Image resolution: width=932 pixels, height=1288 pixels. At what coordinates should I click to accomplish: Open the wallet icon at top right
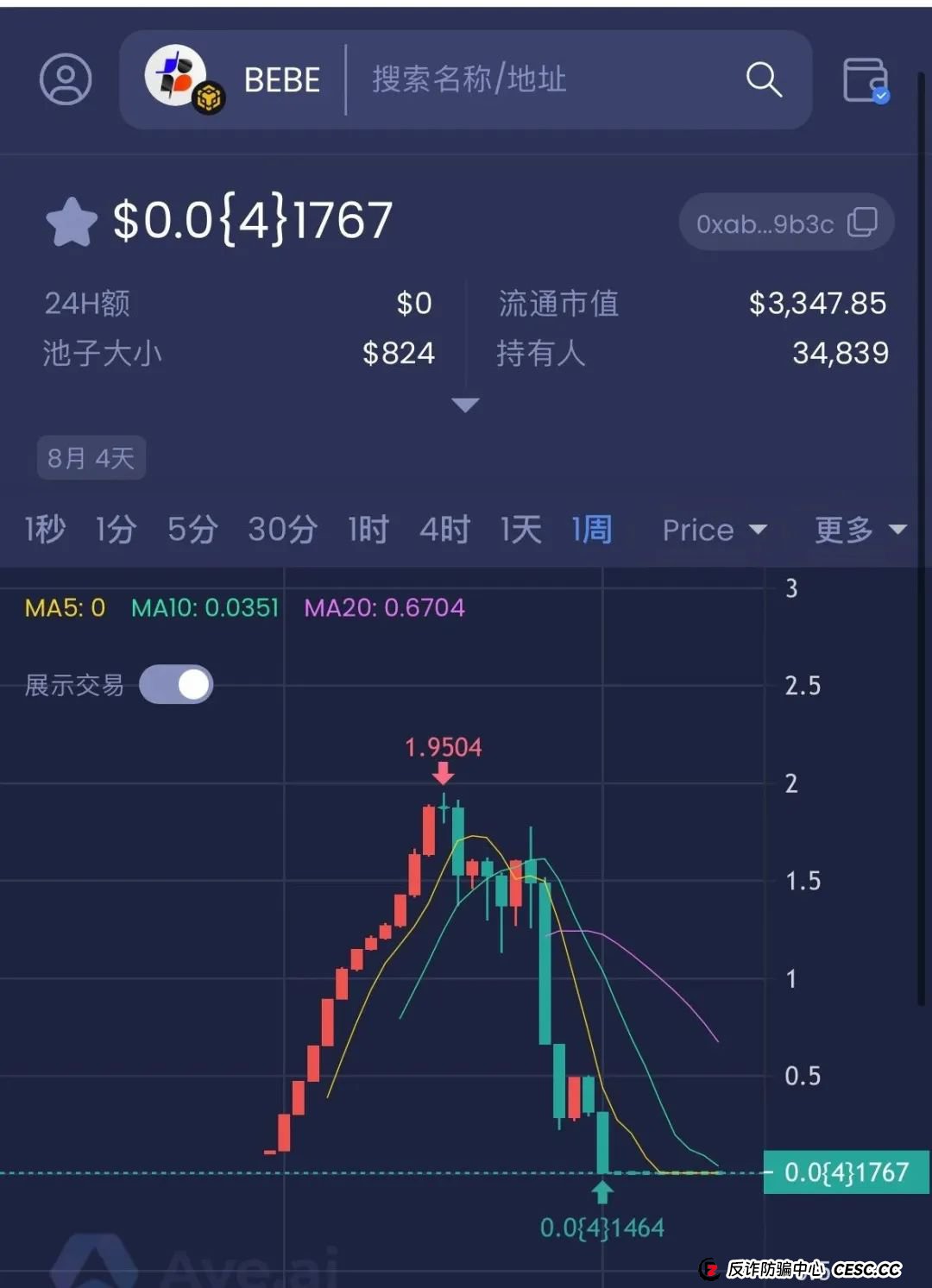pyautogui.click(x=867, y=80)
